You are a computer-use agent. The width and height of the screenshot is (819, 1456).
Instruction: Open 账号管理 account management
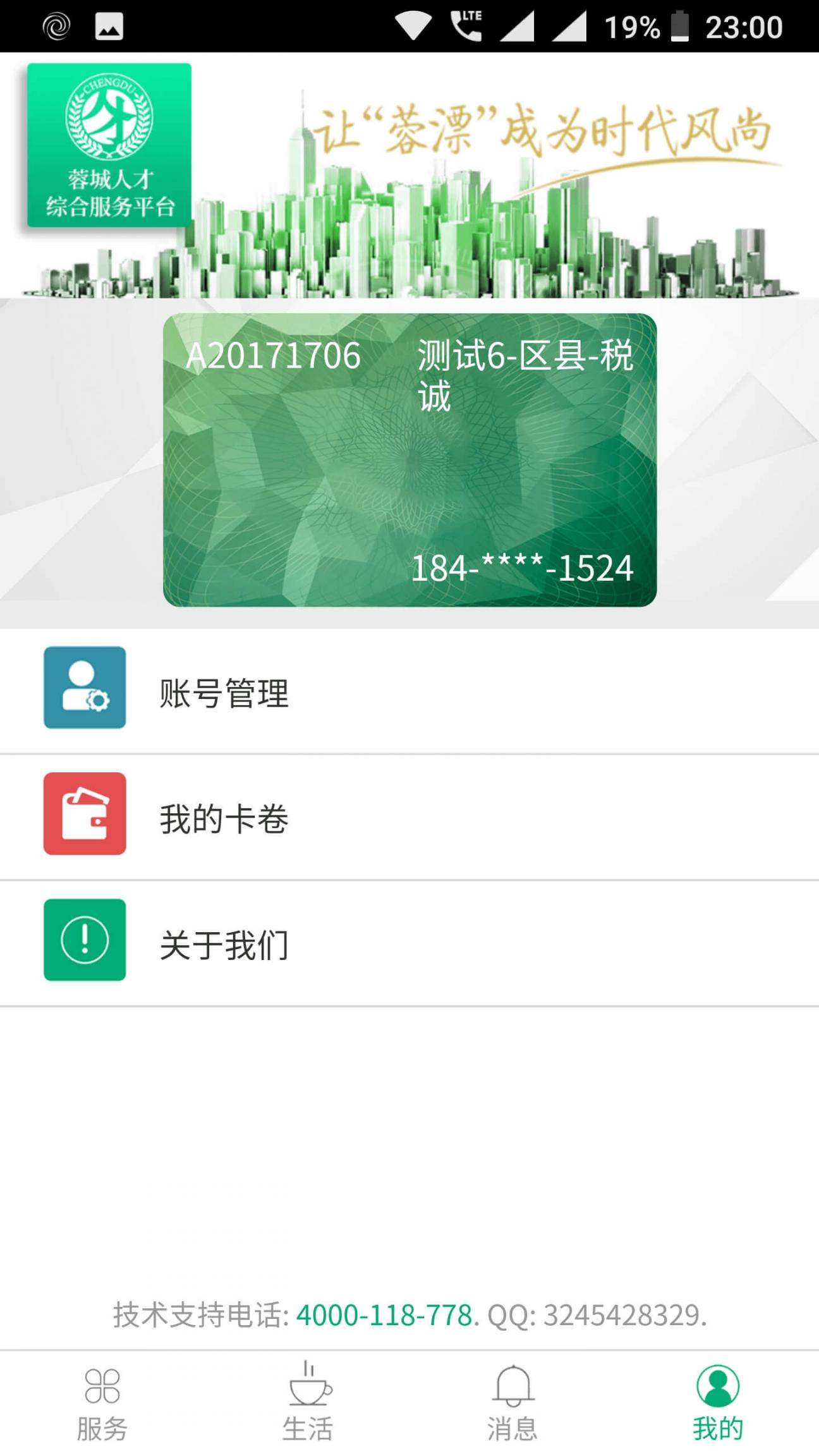224,693
